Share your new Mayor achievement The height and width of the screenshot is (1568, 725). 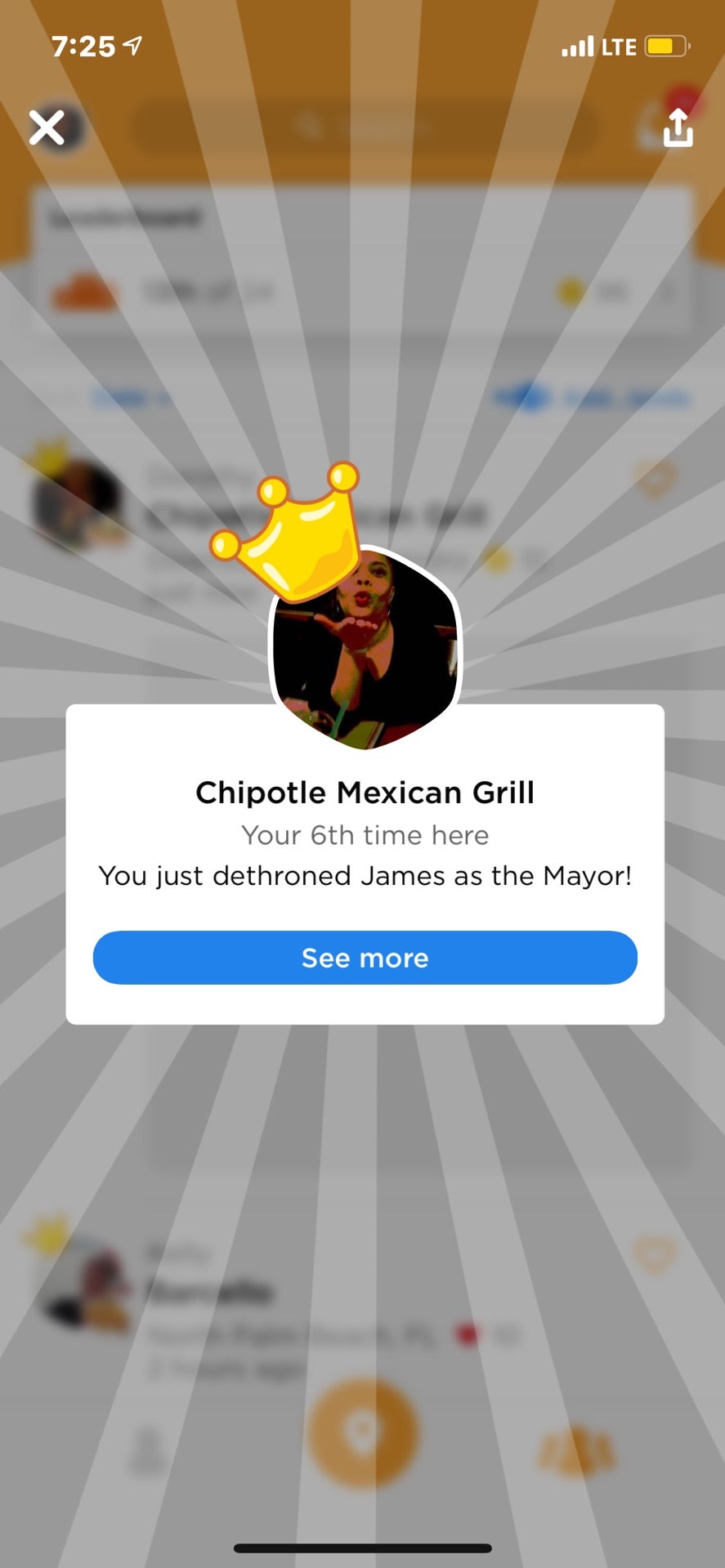pos(677,129)
